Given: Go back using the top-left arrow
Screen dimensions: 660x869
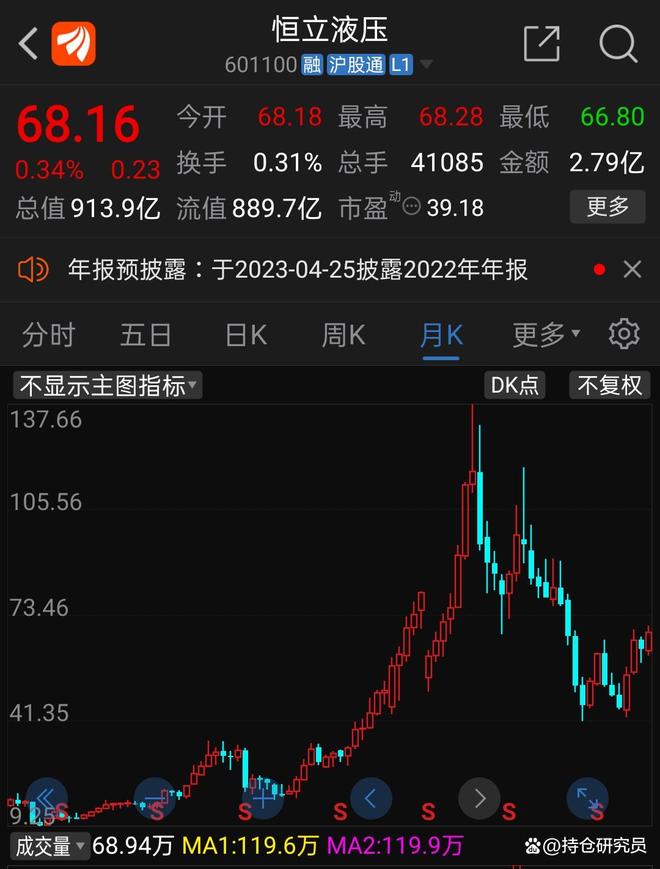Looking at the screenshot, I should coord(29,43).
